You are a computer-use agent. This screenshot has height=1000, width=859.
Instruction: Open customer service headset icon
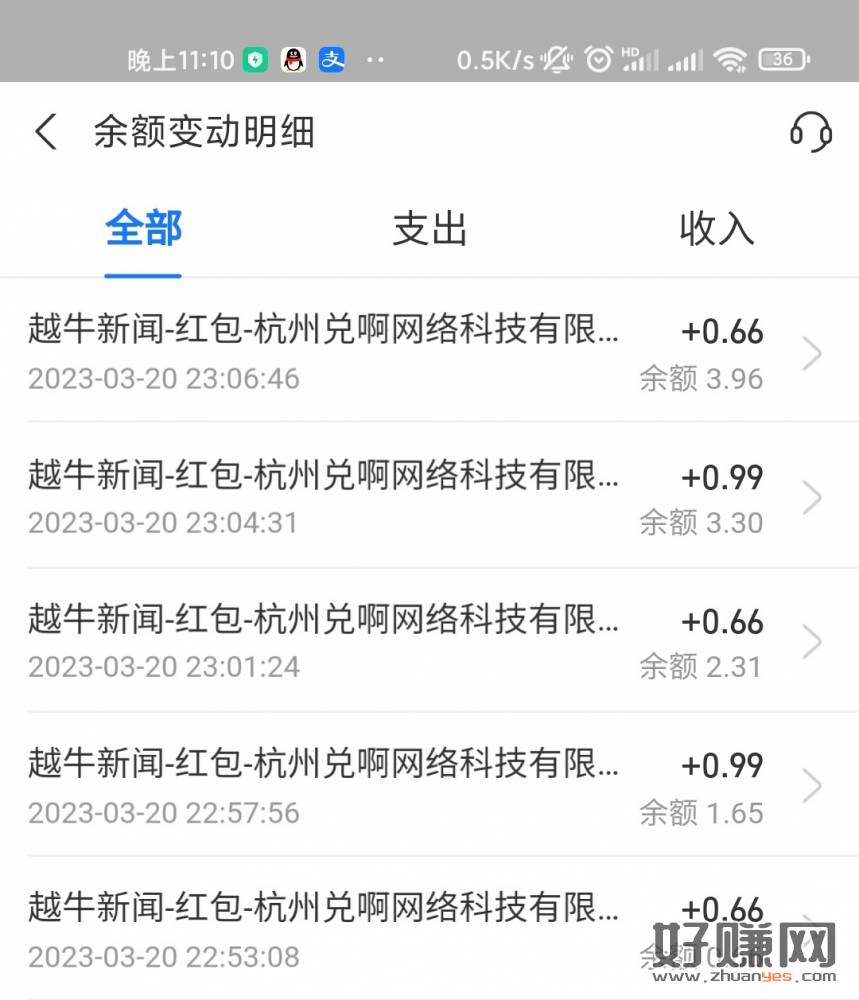[x=810, y=131]
